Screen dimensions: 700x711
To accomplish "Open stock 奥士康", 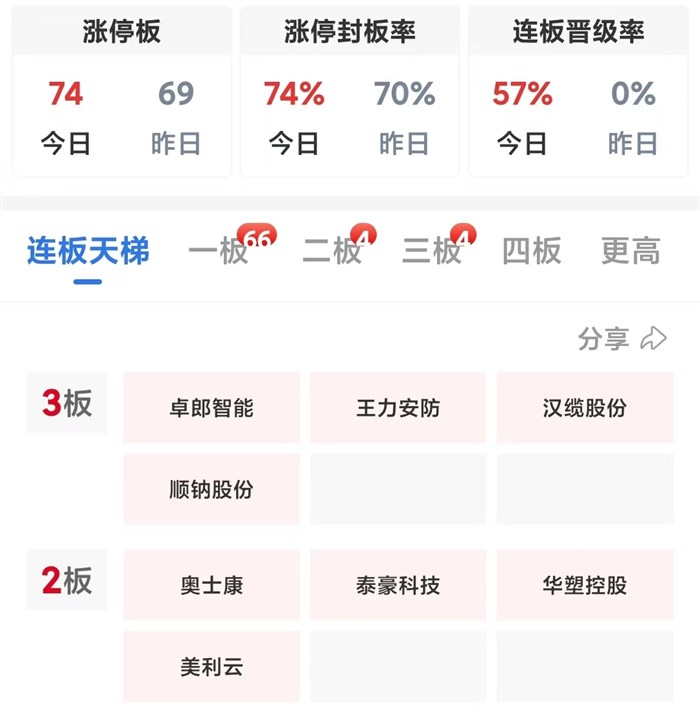I will [x=211, y=585].
